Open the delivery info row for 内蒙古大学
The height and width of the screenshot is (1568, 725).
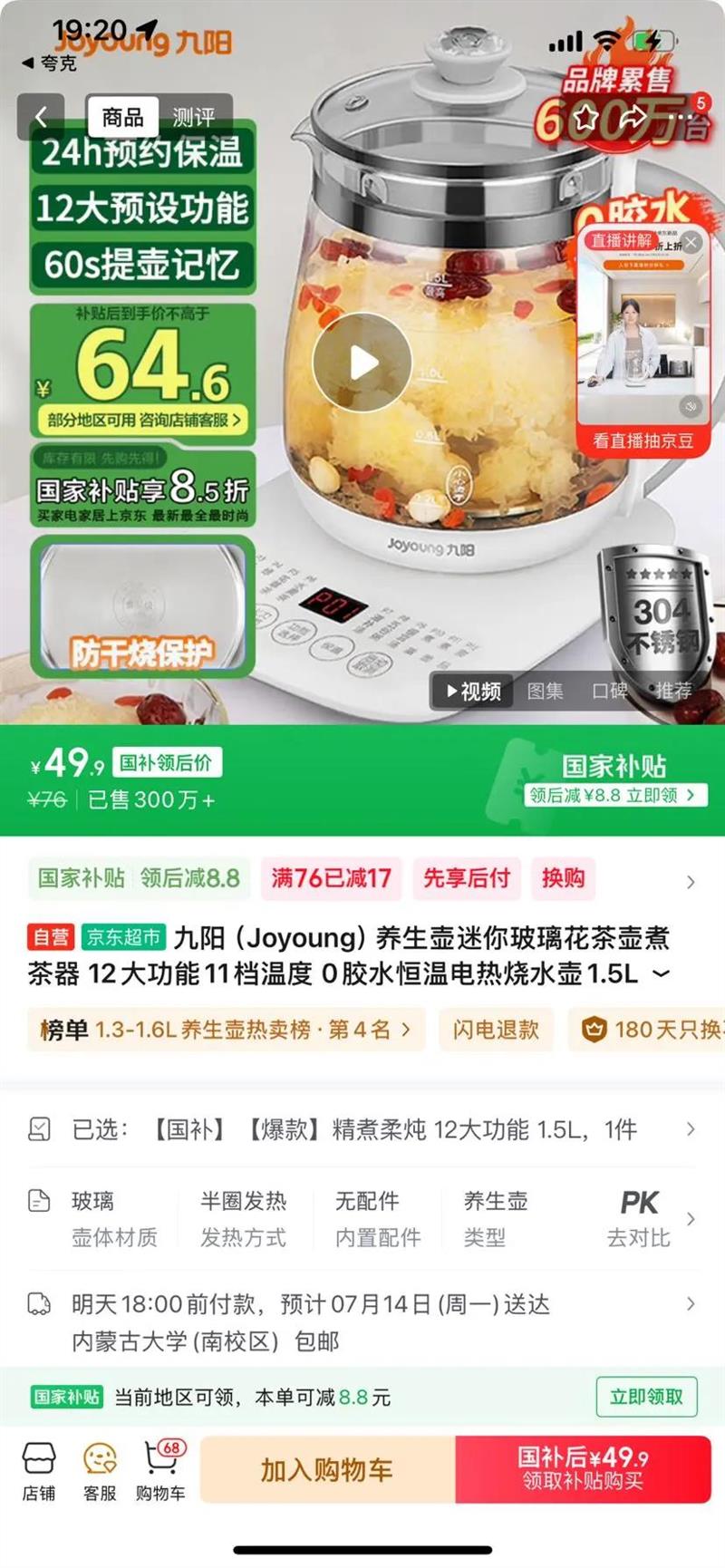click(x=362, y=1322)
